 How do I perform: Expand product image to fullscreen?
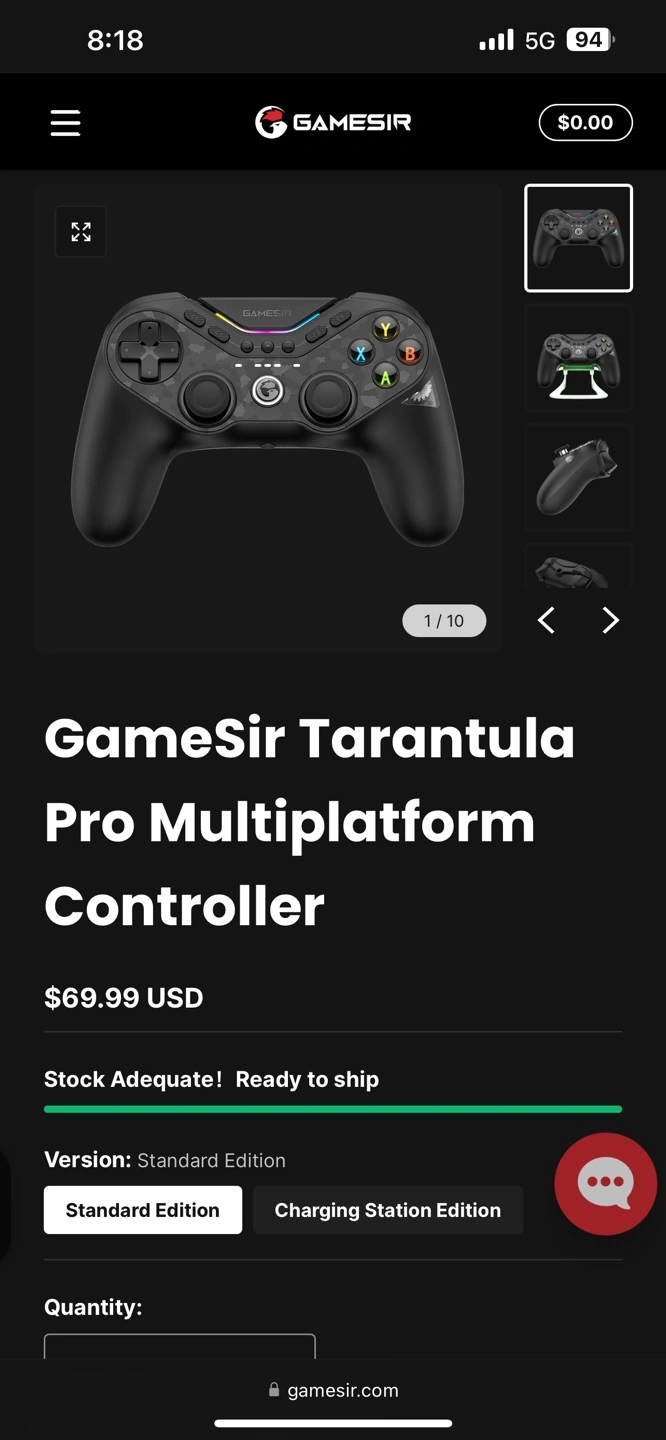tap(81, 232)
